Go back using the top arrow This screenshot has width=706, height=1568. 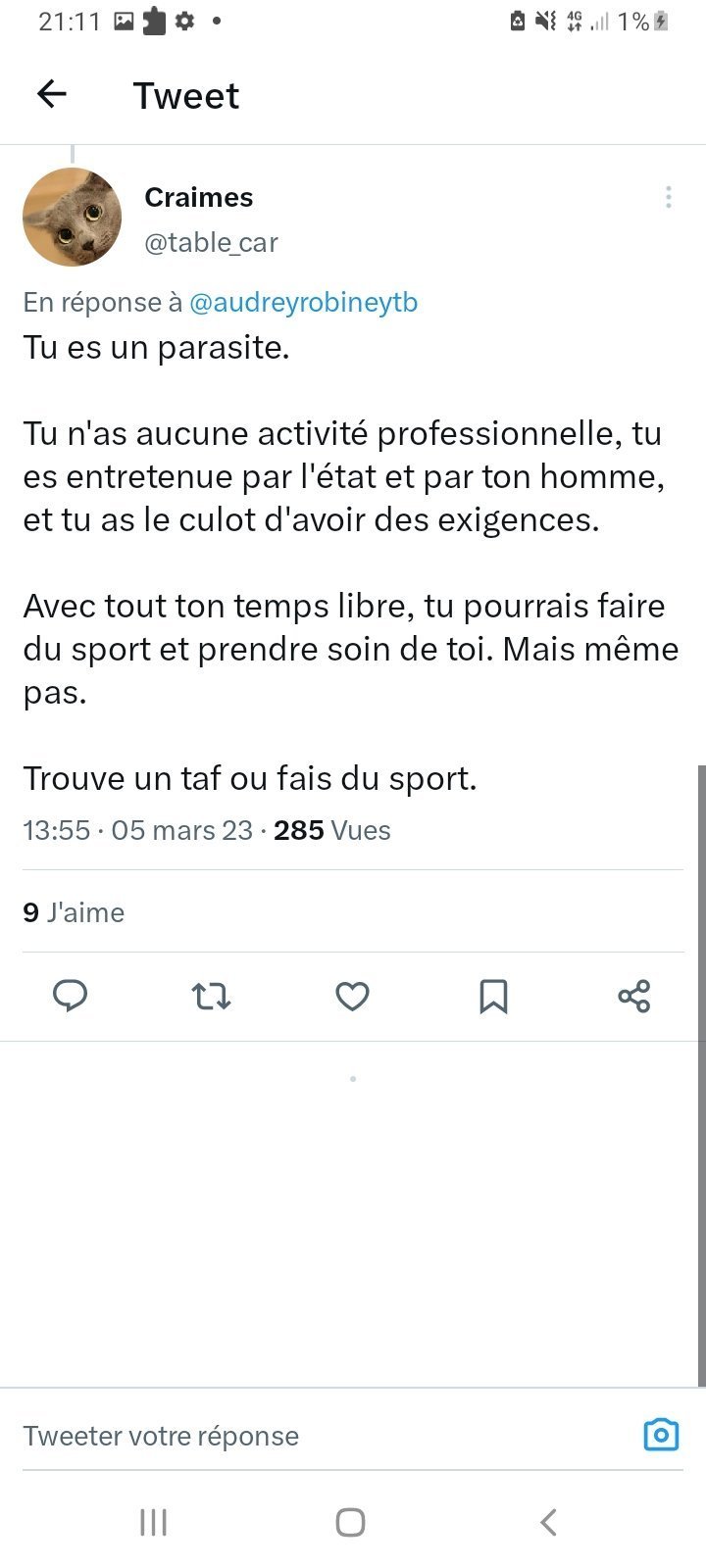pyautogui.click(x=51, y=94)
